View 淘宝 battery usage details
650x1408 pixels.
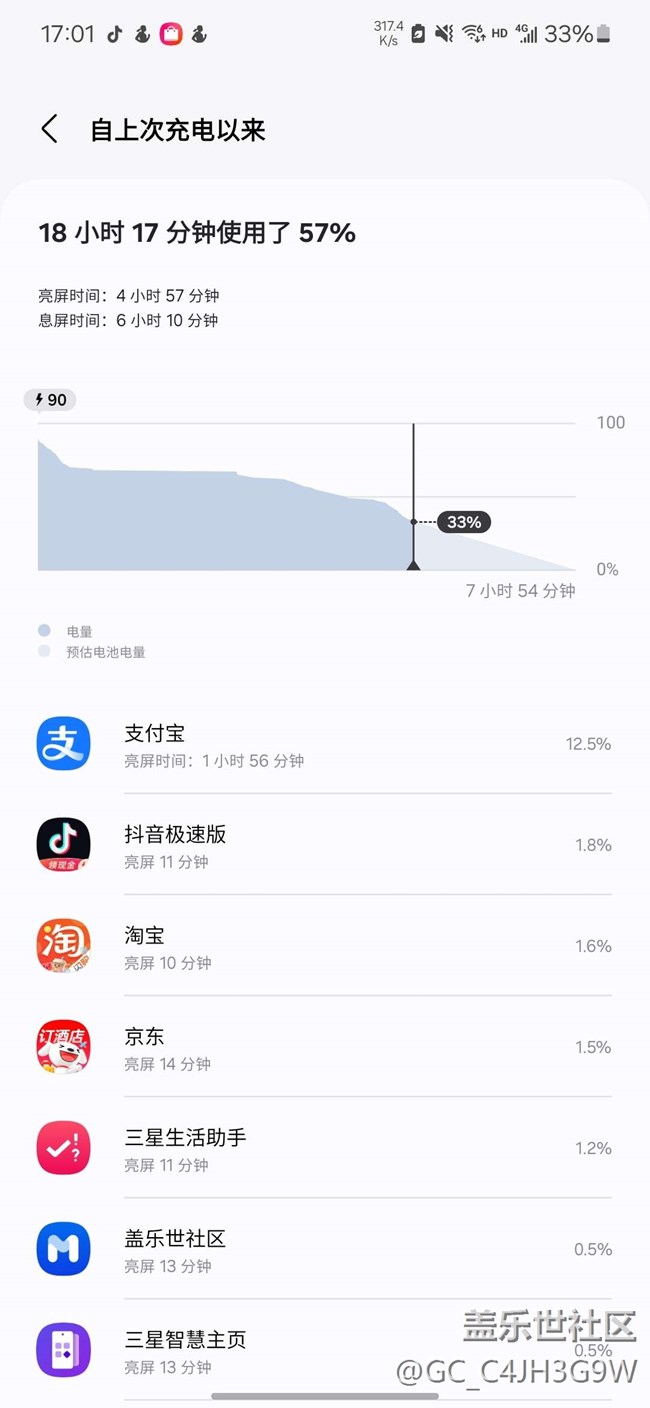click(325, 946)
